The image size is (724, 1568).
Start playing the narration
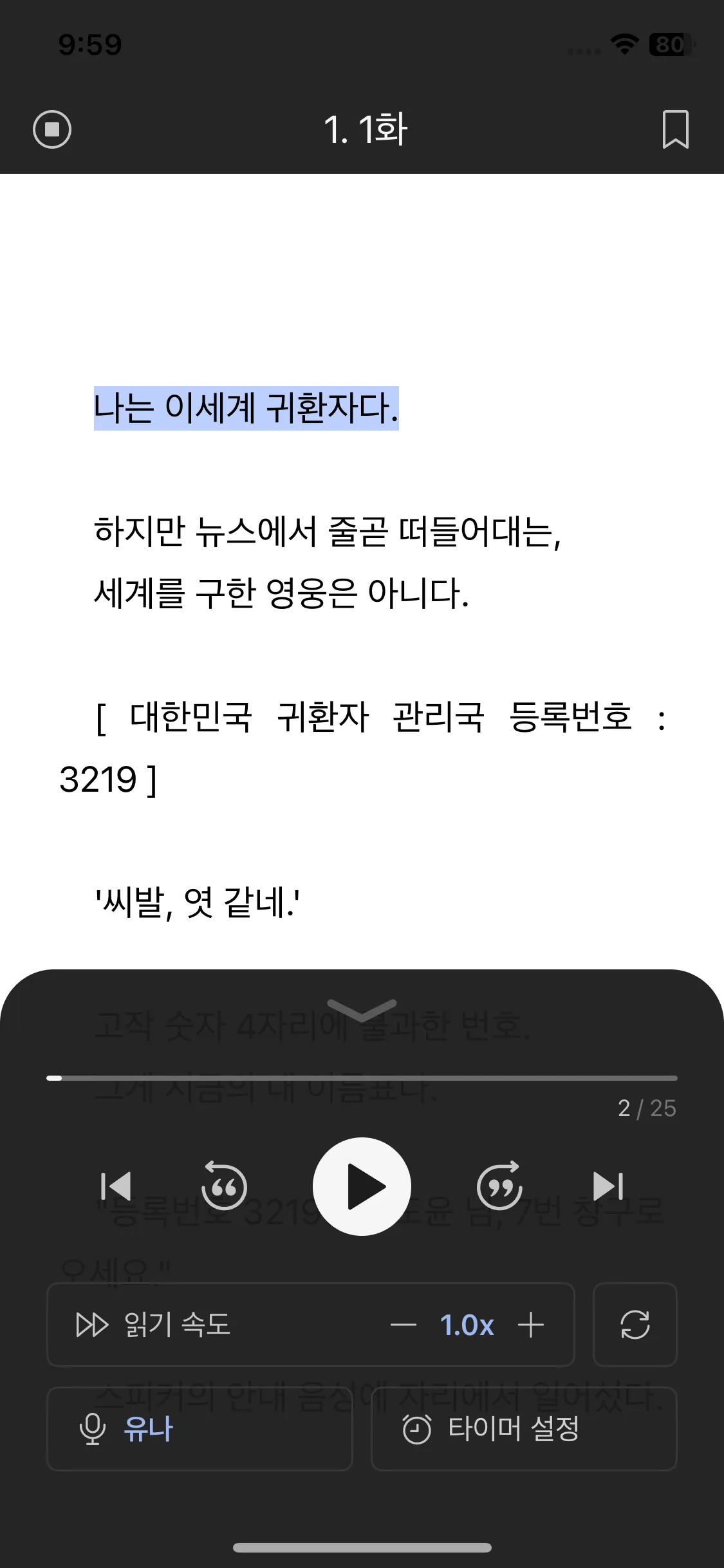coord(362,1186)
